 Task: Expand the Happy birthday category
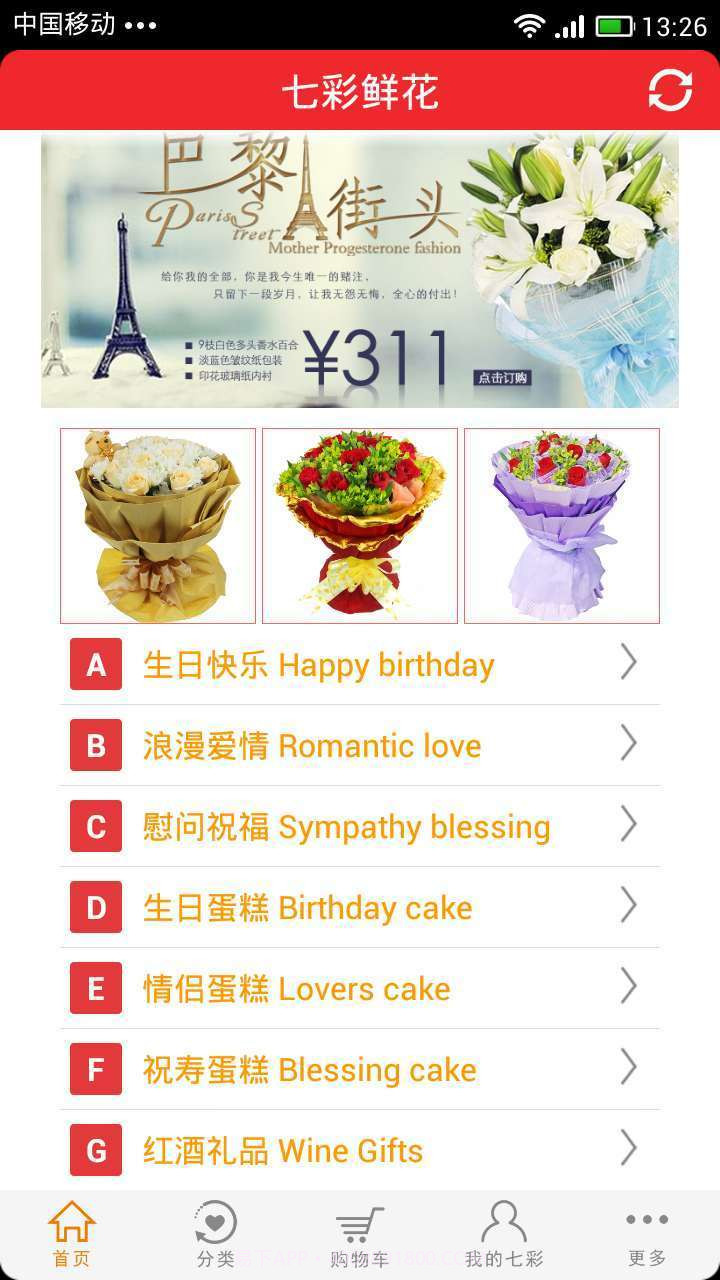click(360, 663)
